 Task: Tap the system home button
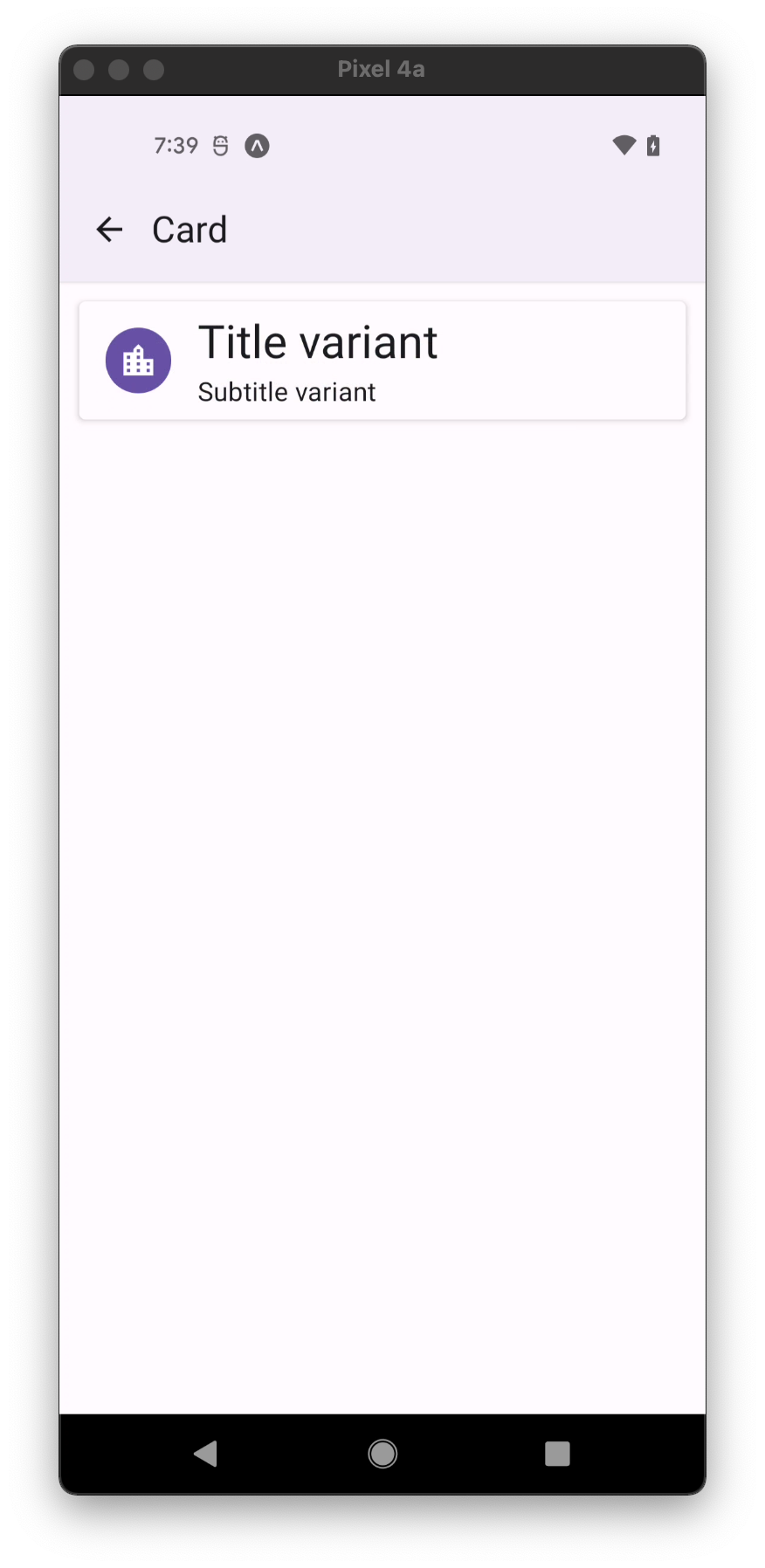pos(382,1454)
